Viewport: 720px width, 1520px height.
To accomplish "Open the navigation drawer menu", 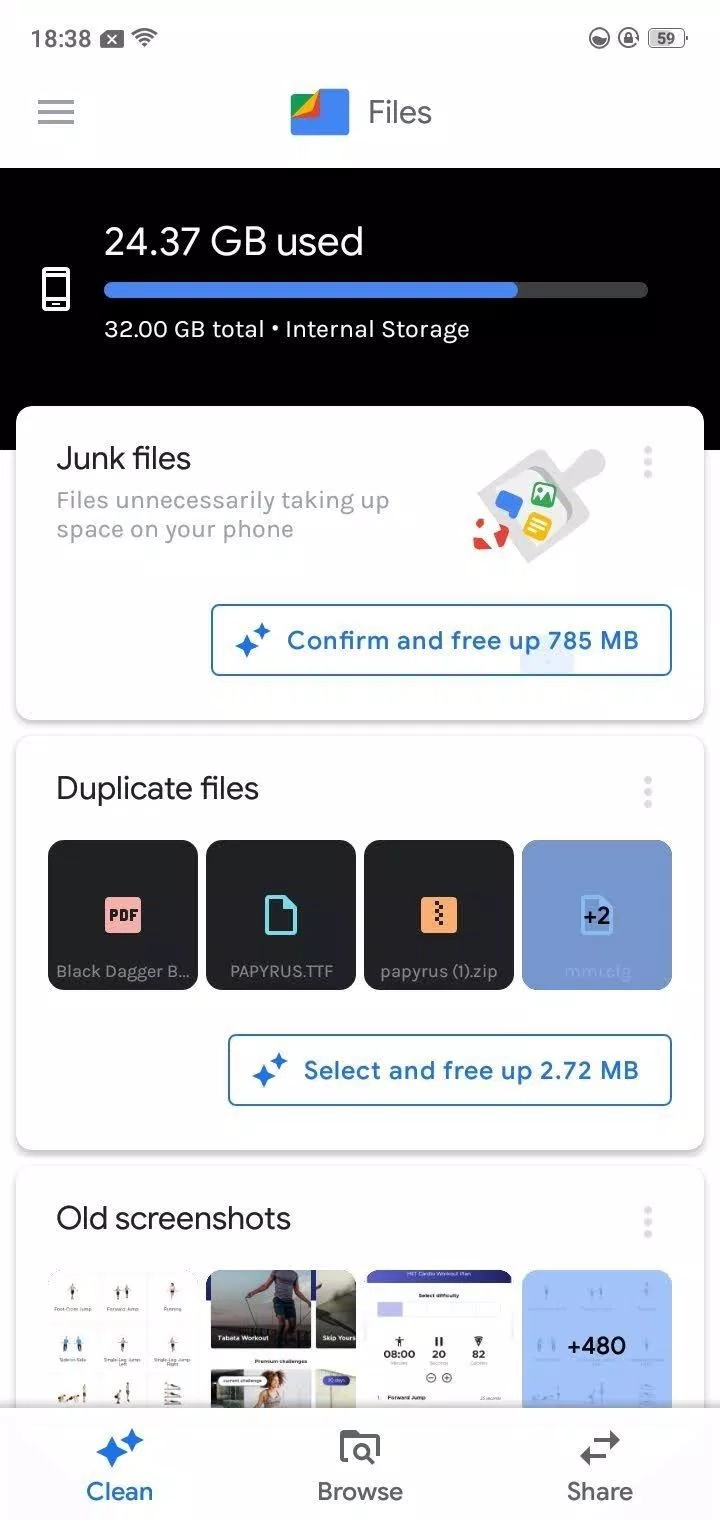I will tap(55, 112).
